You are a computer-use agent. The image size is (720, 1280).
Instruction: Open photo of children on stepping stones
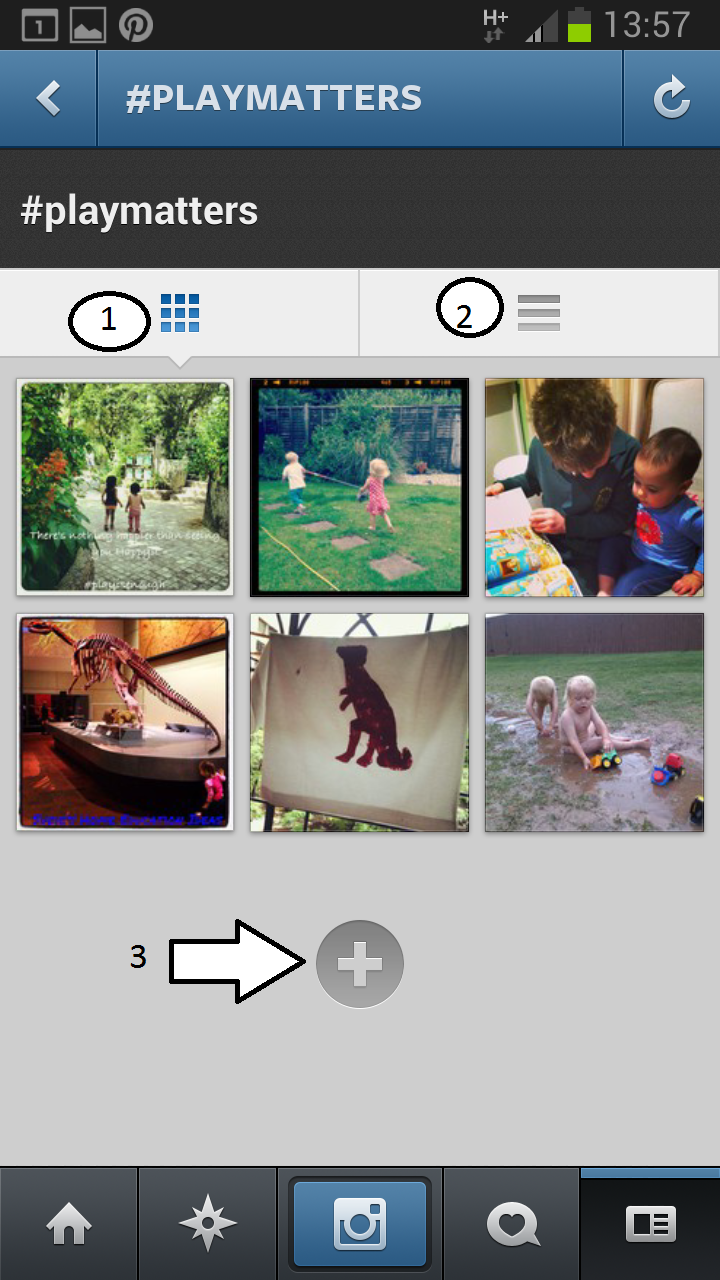pos(360,487)
